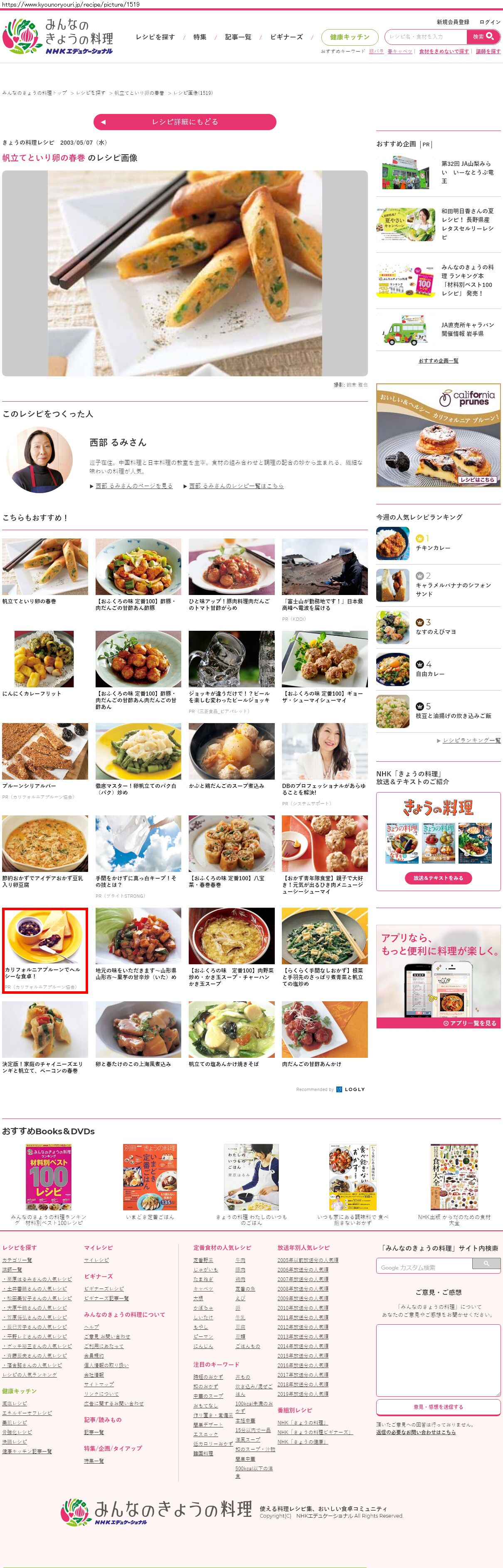Open the ログイン link

[490, 22]
